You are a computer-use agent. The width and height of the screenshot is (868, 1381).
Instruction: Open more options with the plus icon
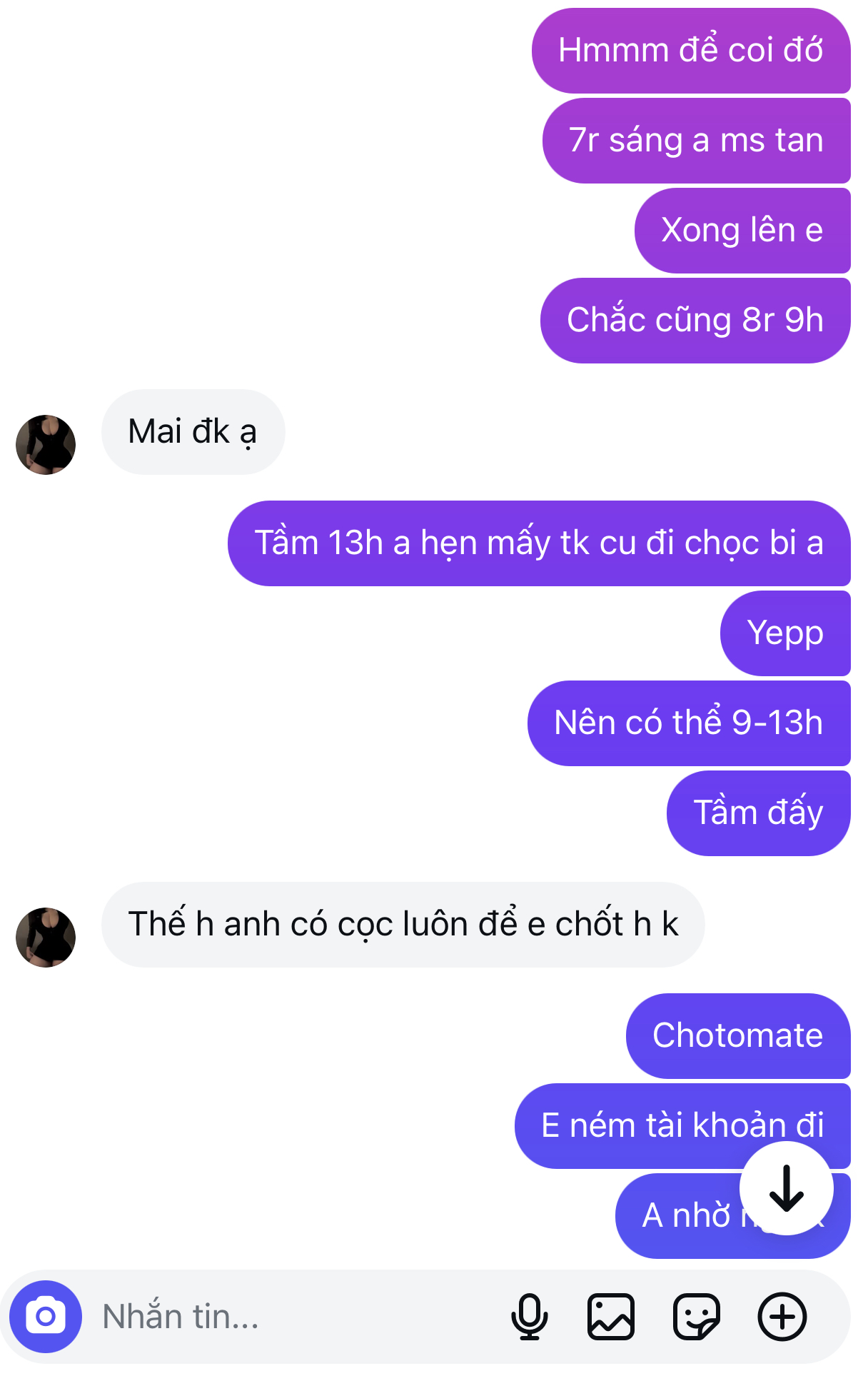(x=782, y=1316)
